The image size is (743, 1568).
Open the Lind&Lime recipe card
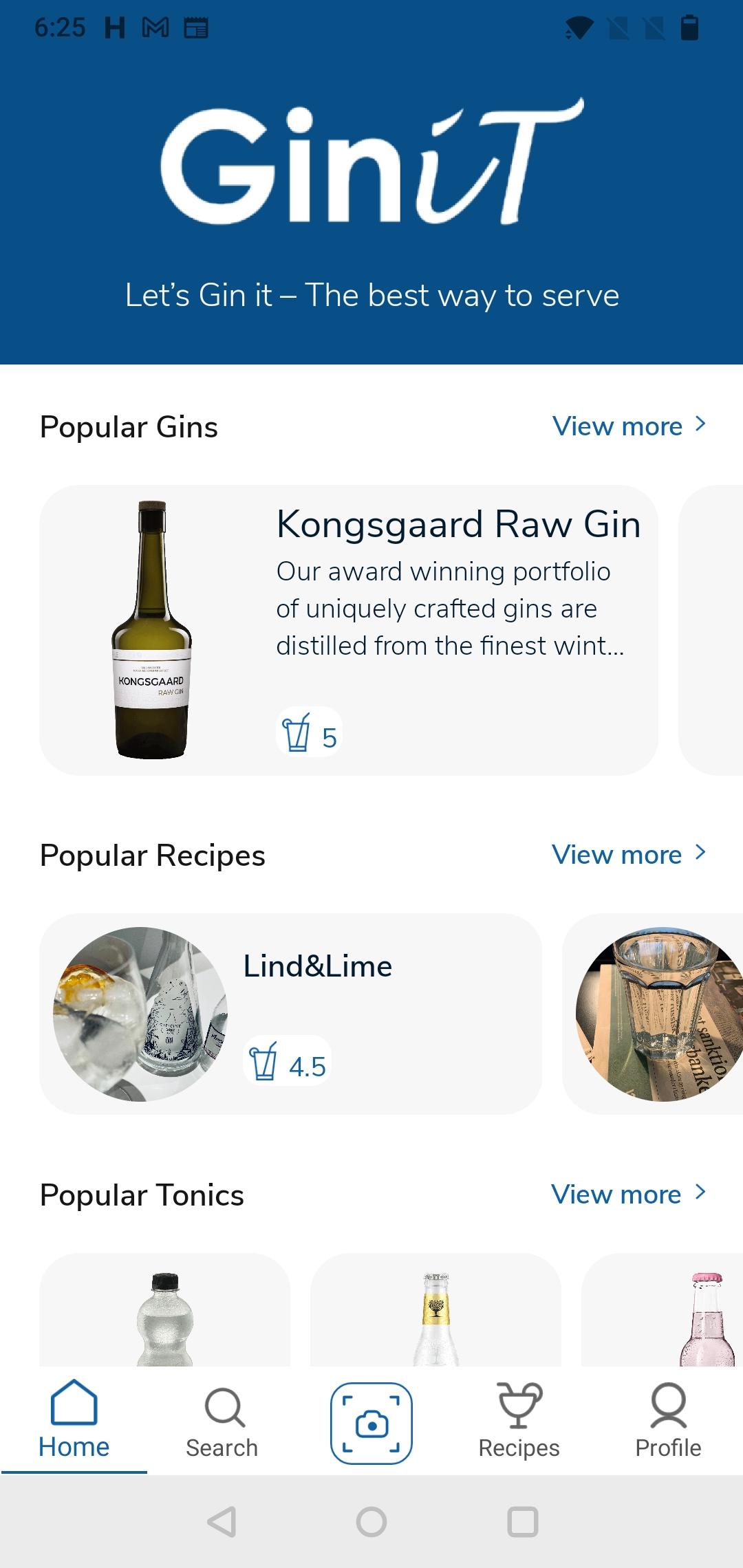point(290,1014)
